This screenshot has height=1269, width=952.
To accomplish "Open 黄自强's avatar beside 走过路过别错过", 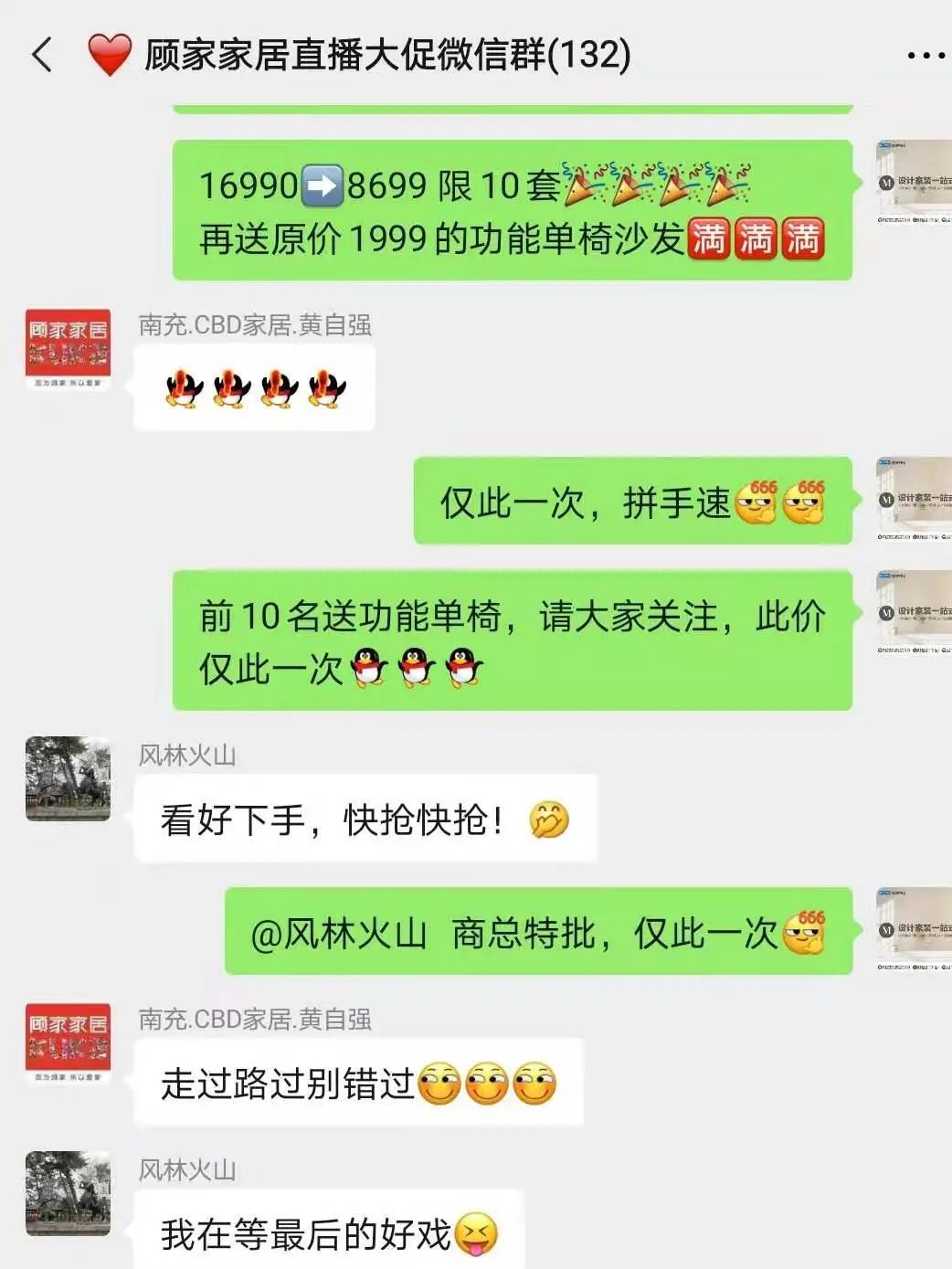I will (68, 1042).
